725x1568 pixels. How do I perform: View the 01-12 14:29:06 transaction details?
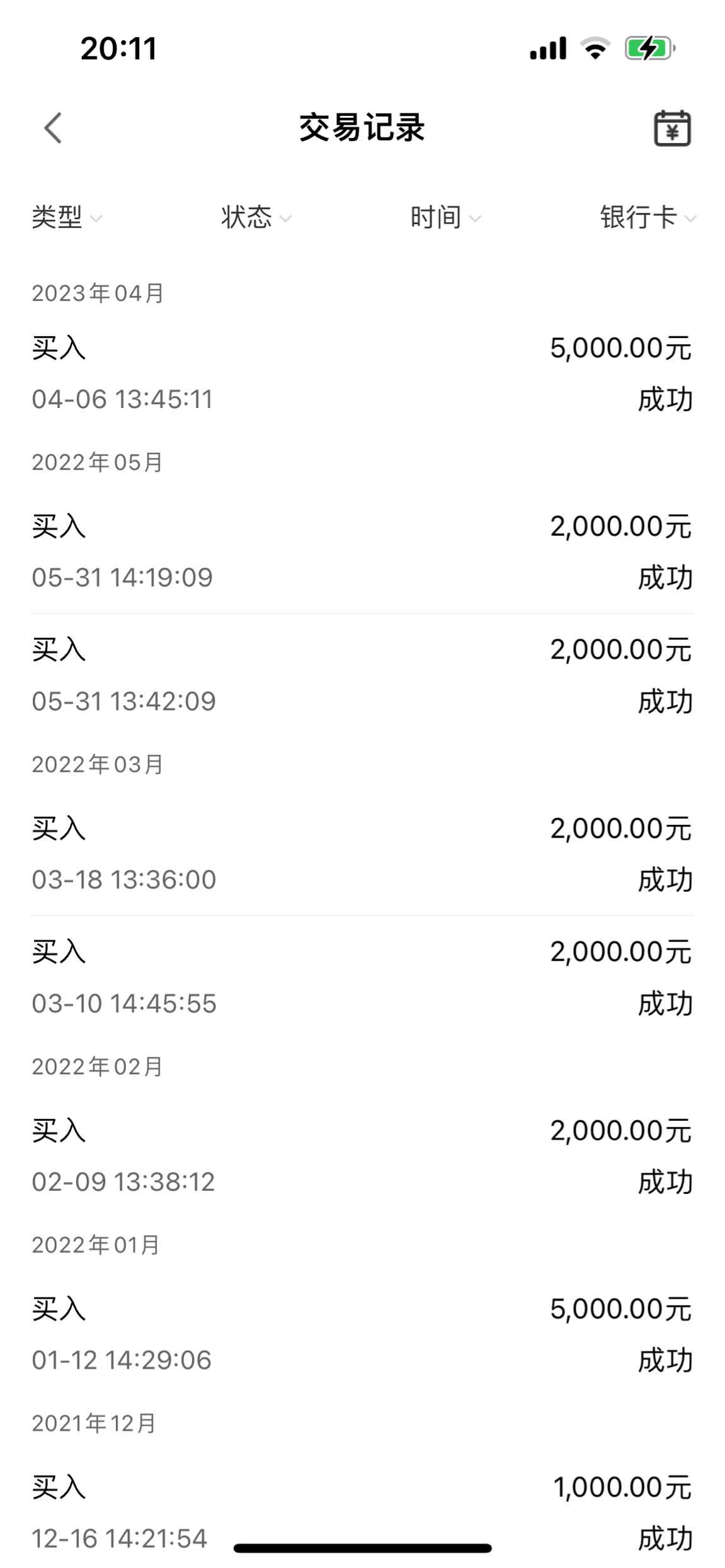[362, 1334]
